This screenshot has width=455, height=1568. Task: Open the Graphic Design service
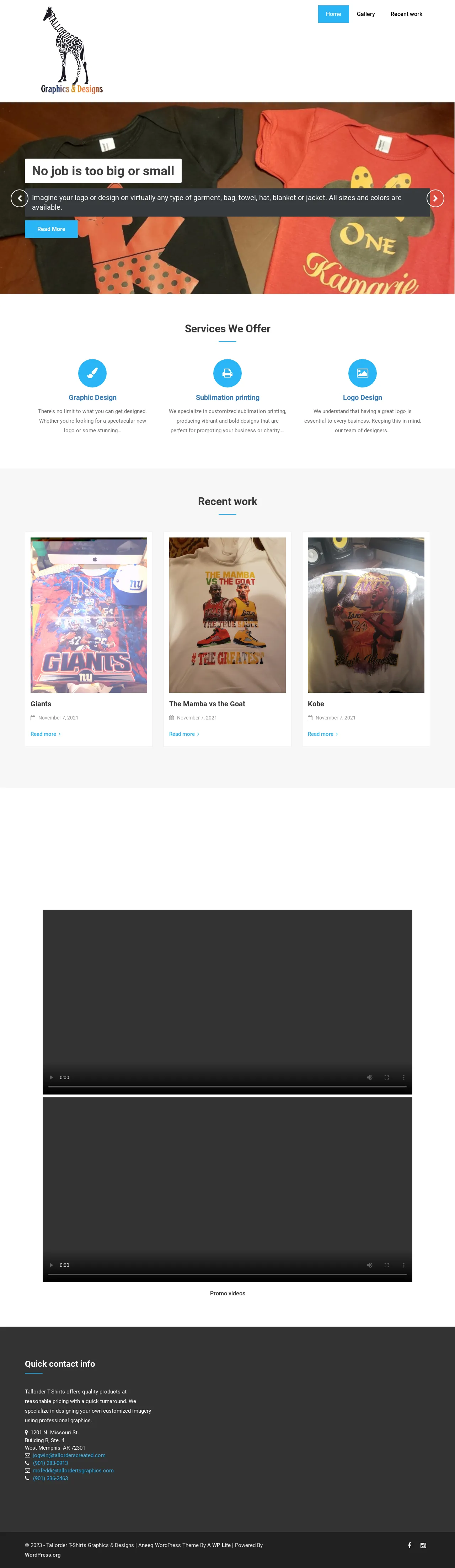click(92, 397)
